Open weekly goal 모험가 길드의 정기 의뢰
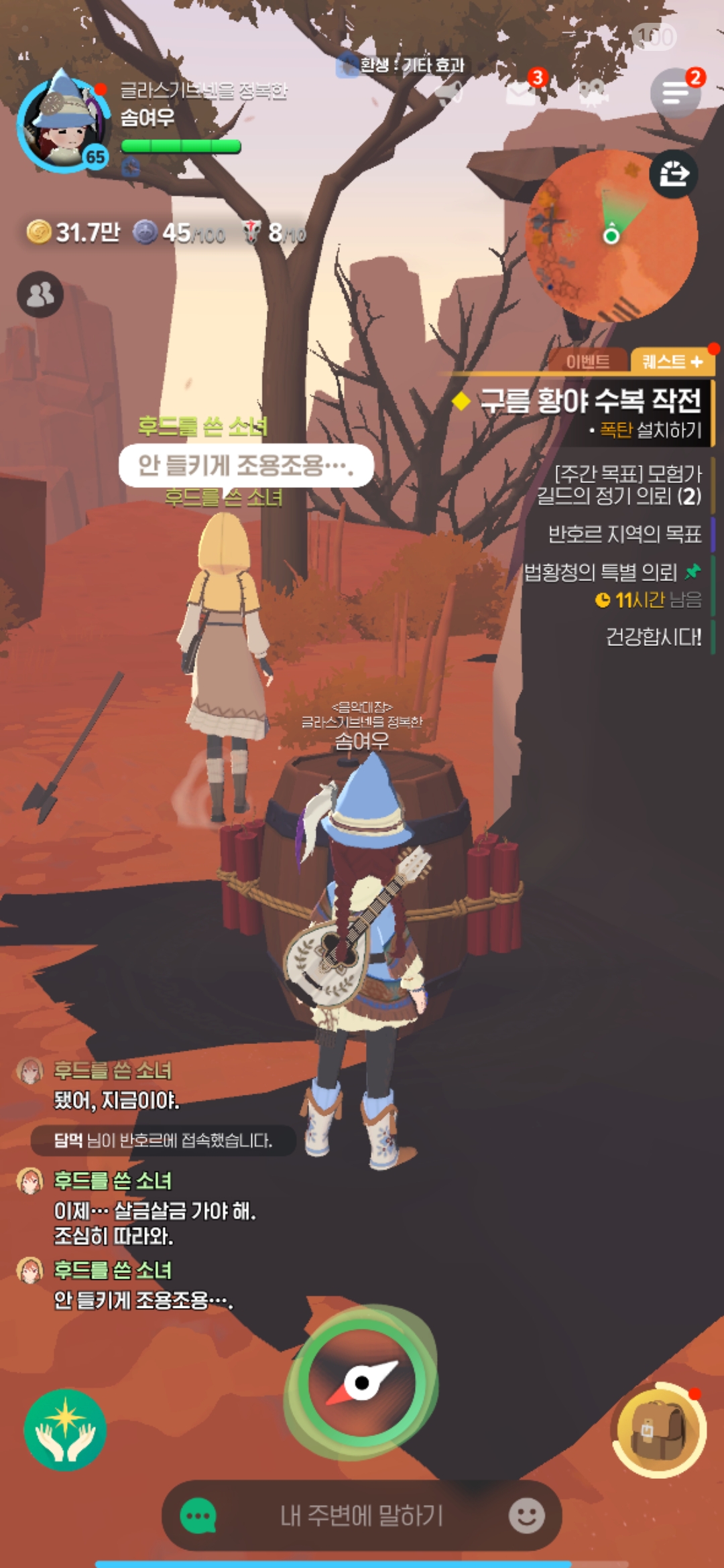The image size is (724, 1568). (x=620, y=484)
